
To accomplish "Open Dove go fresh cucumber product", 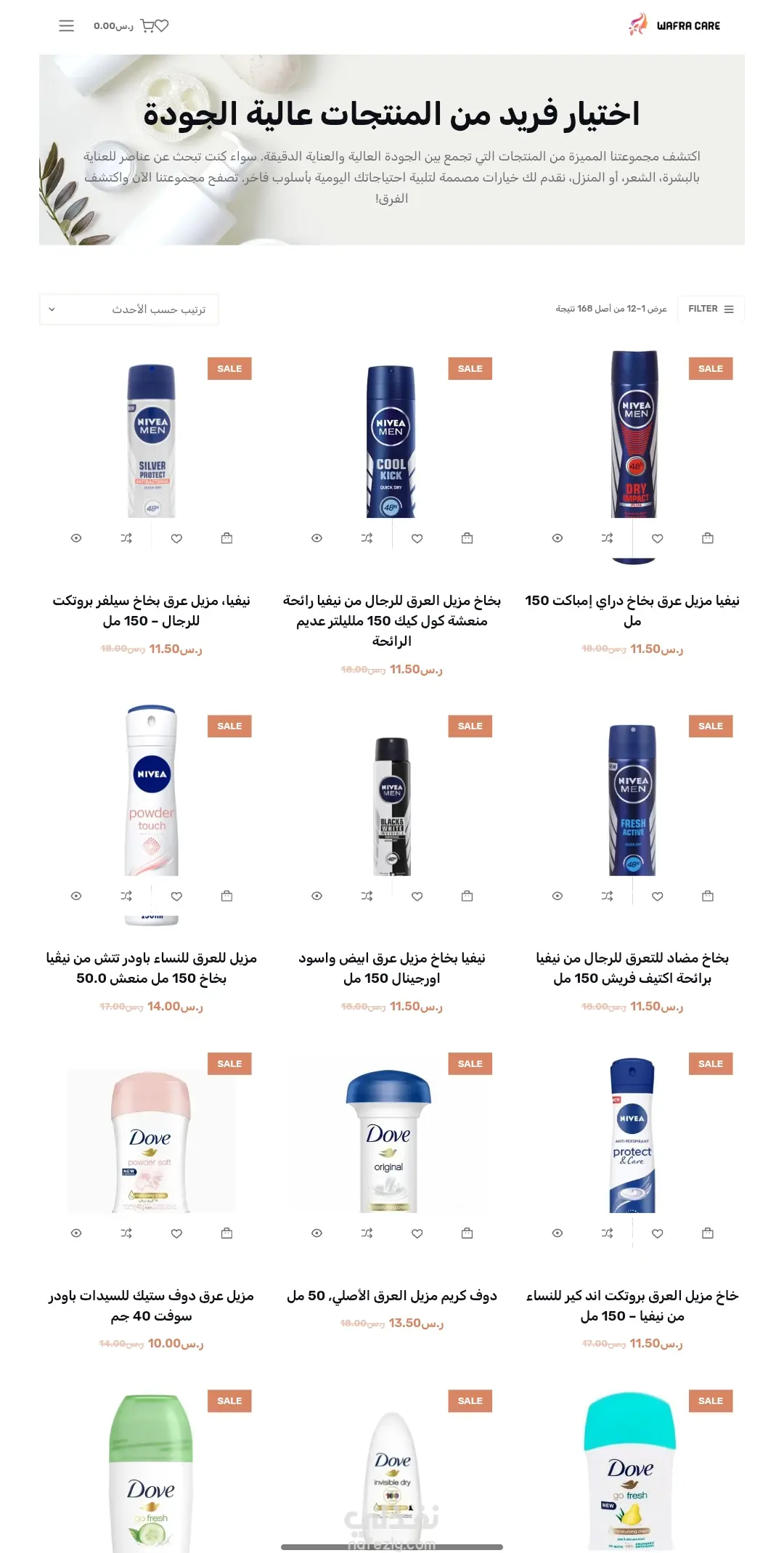I will (x=151, y=1475).
